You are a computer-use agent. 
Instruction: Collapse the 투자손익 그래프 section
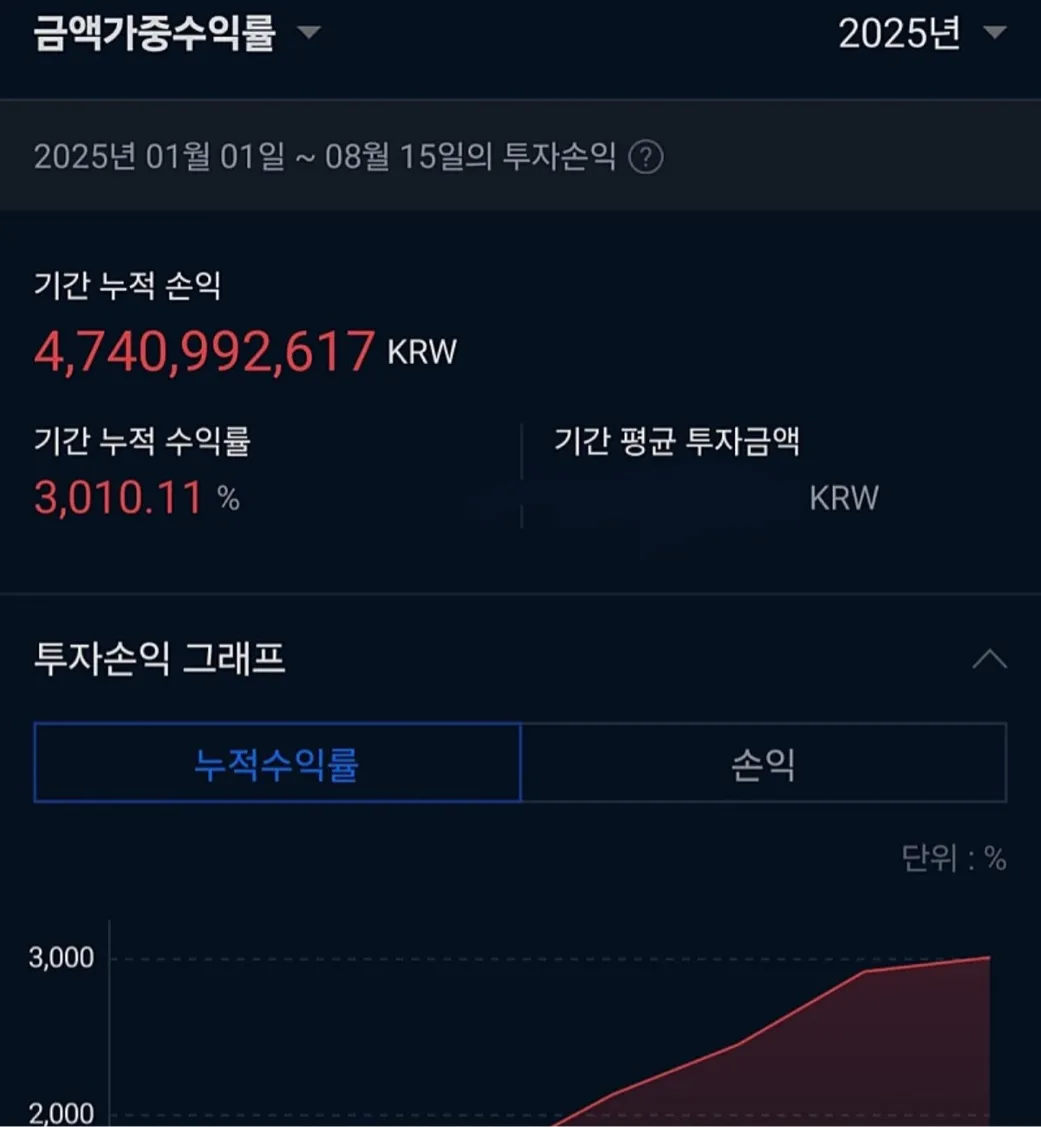click(x=989, y=660)
